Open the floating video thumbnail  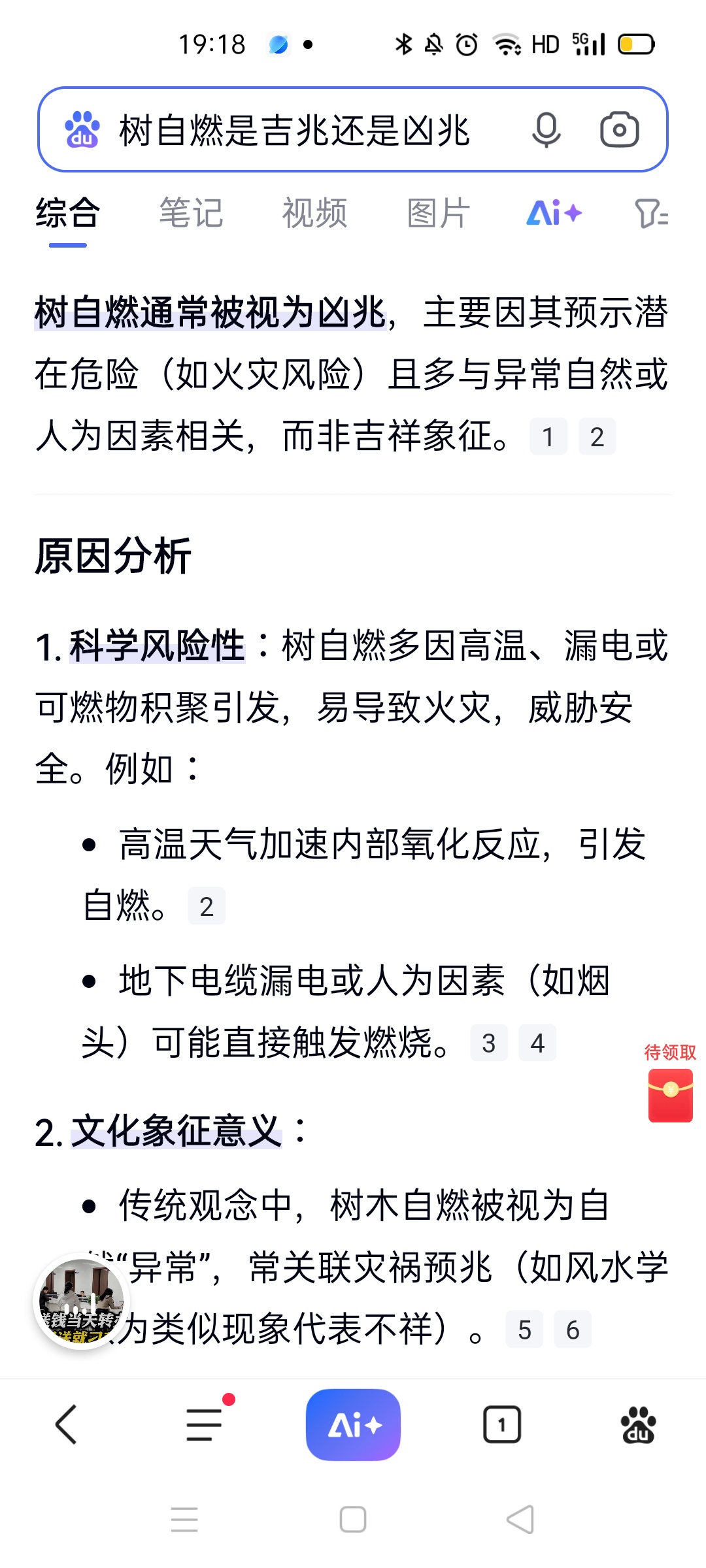(x=80, y=1301)
